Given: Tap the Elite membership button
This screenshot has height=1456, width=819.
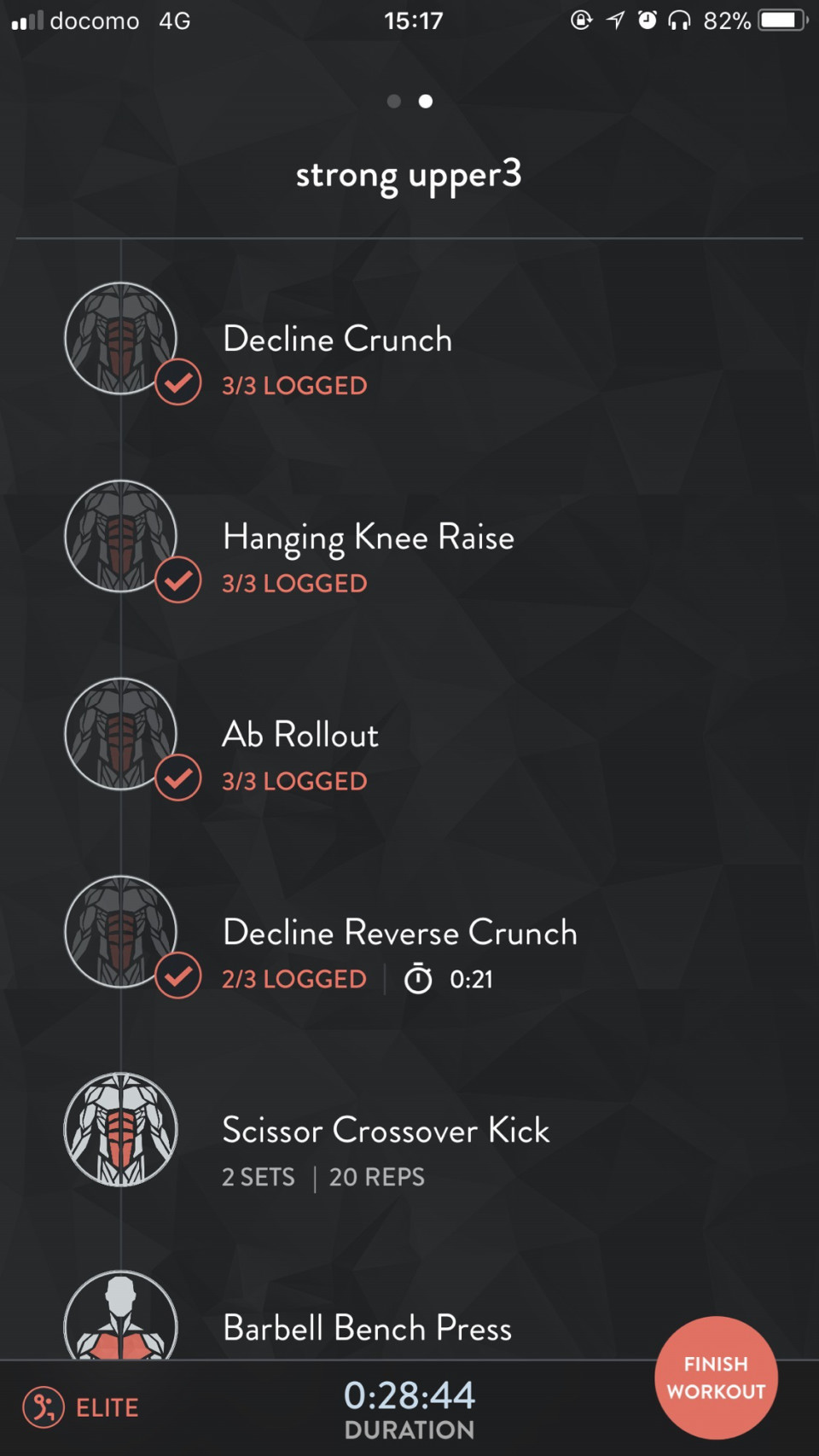Looking at the screenshot, I should tap(81, 1407).
